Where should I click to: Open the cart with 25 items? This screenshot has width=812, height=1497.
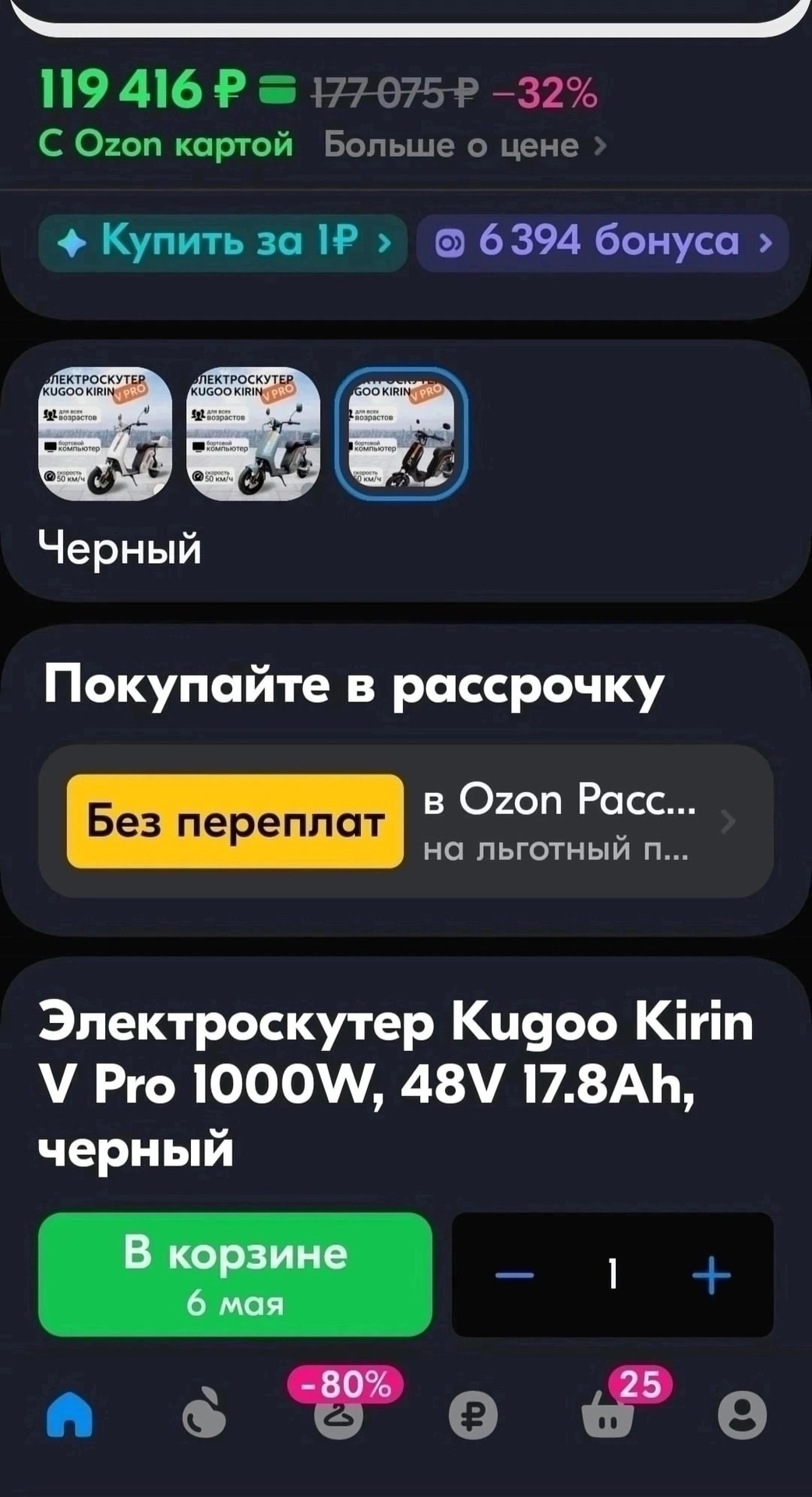[609, 1415]
